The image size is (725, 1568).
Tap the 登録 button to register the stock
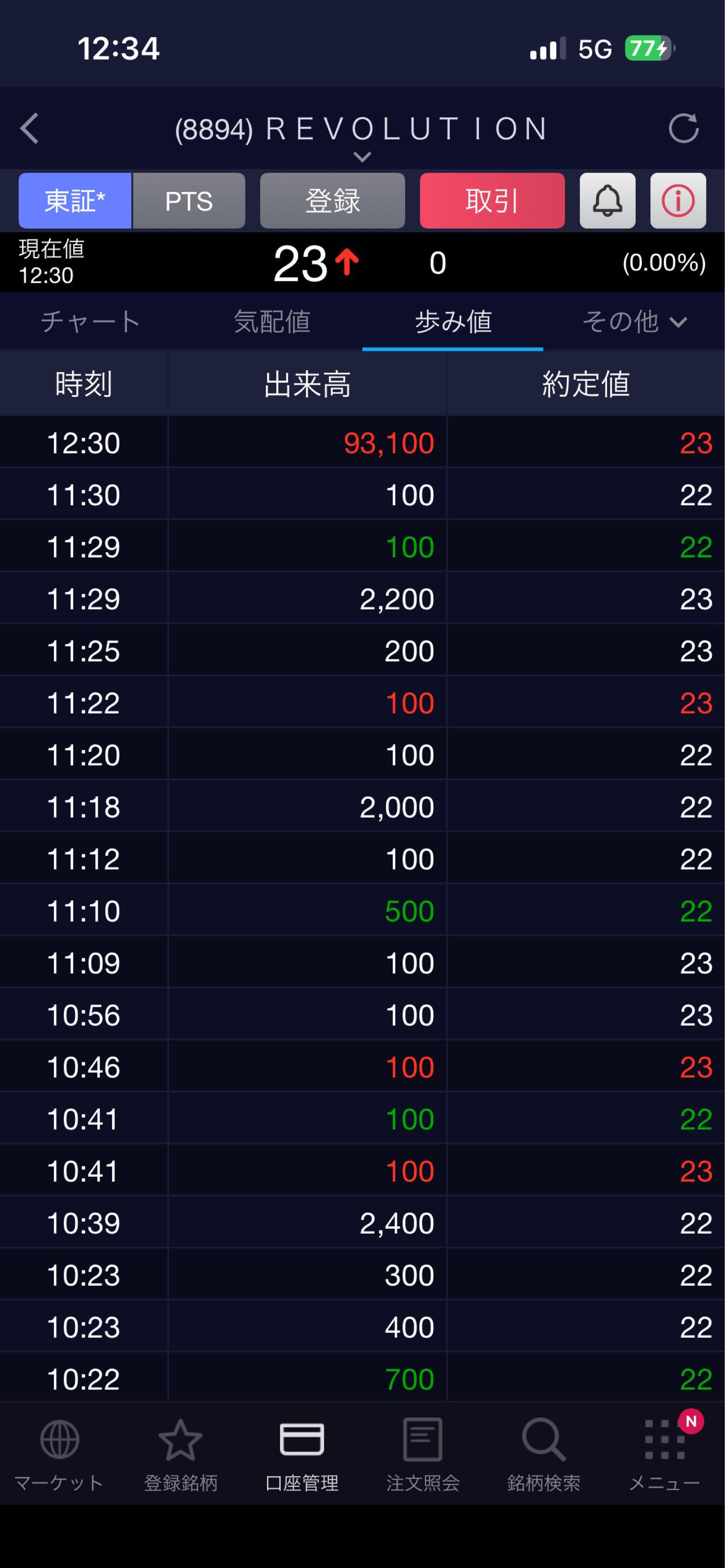(332, 201)
